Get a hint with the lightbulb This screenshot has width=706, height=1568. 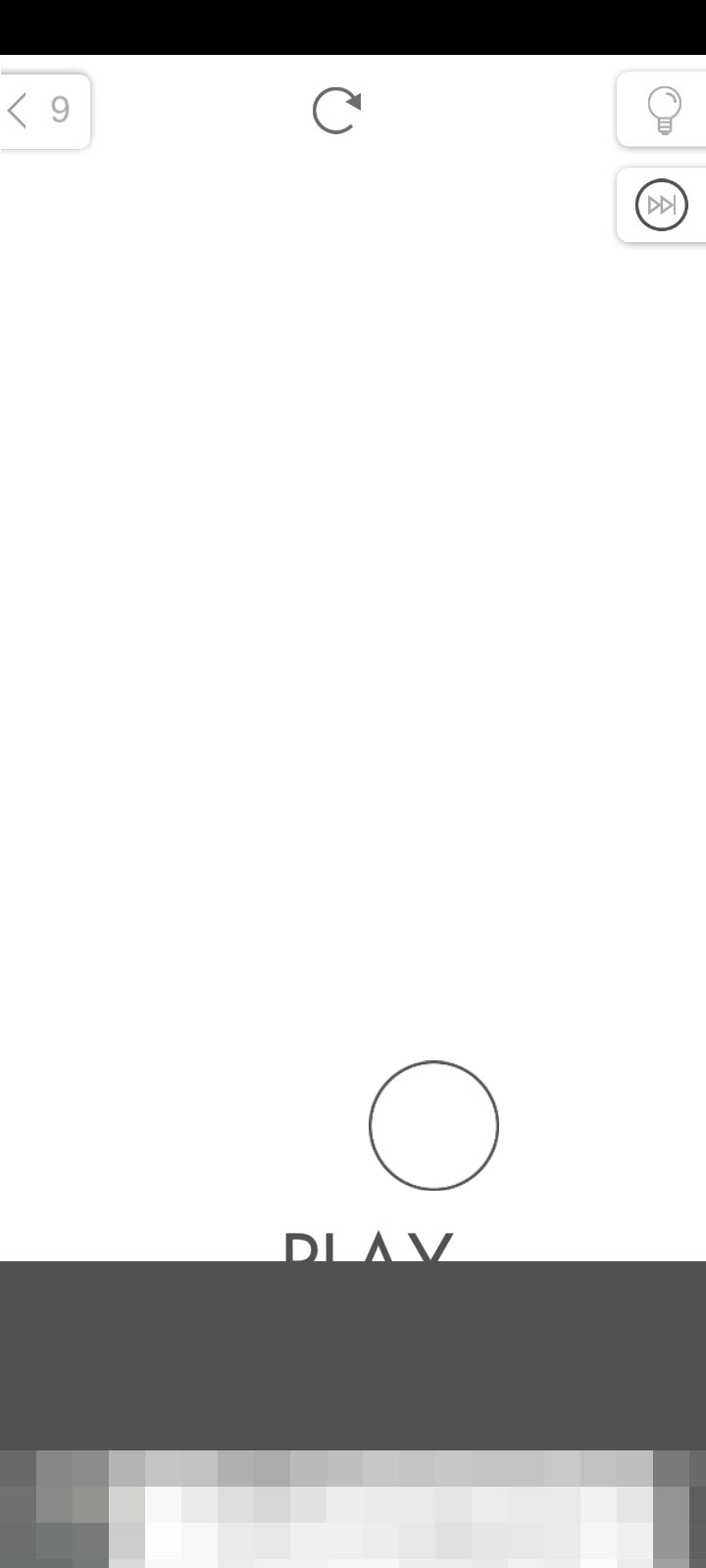[x=662, y=110]
